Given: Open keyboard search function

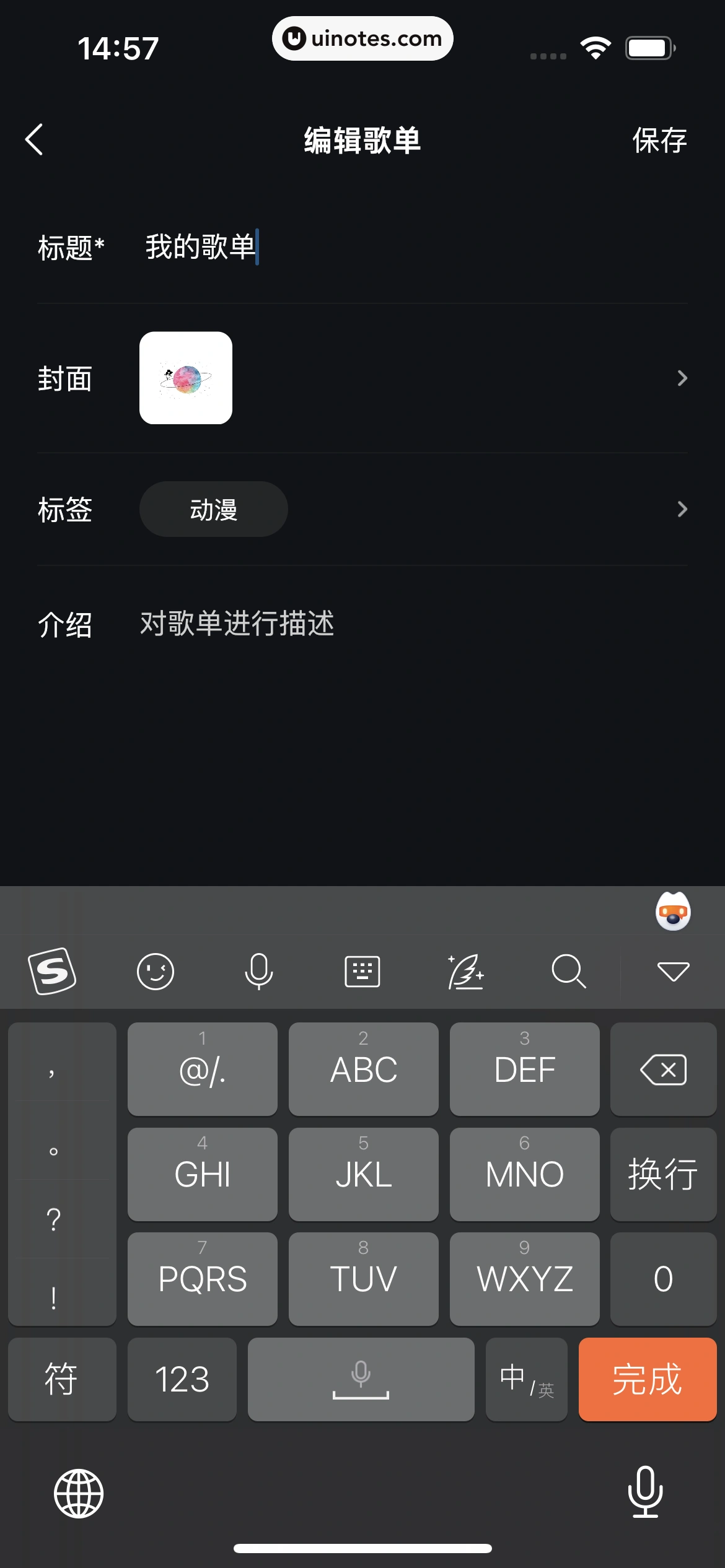Looking at the screenshot, I should click(x=569, y=972).
